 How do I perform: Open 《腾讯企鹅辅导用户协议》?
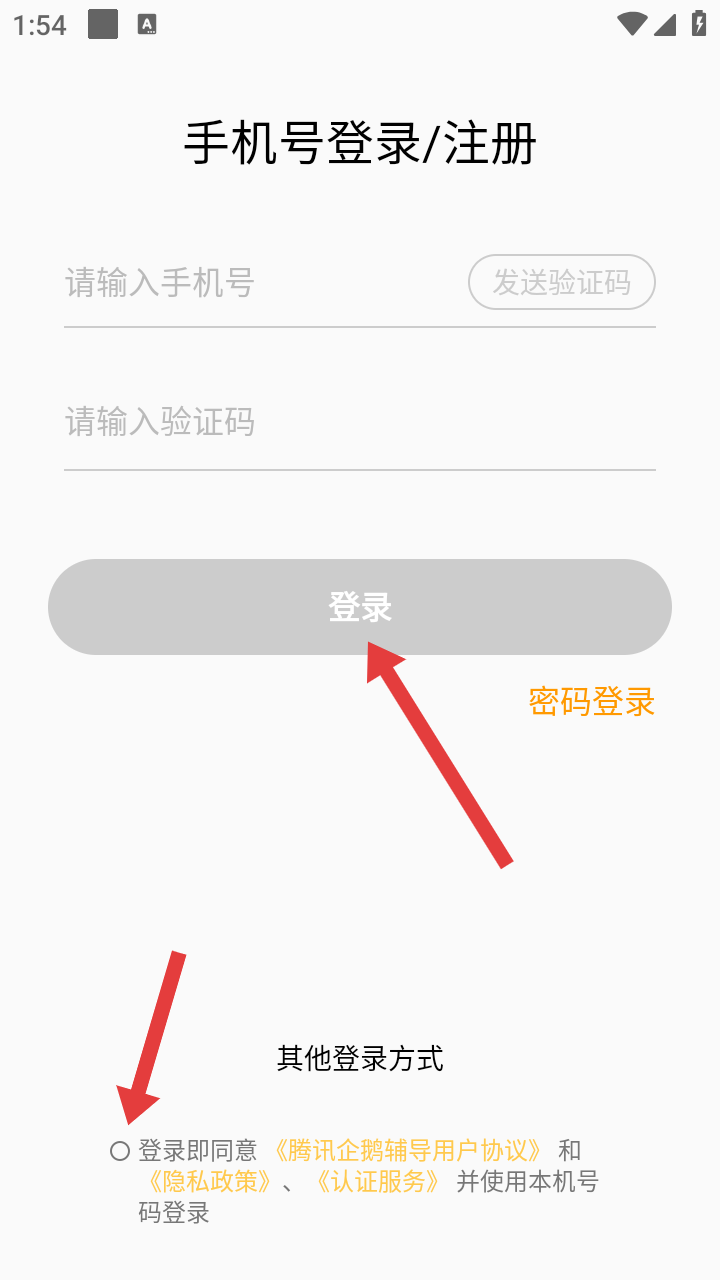click(x=408, y=1151)
